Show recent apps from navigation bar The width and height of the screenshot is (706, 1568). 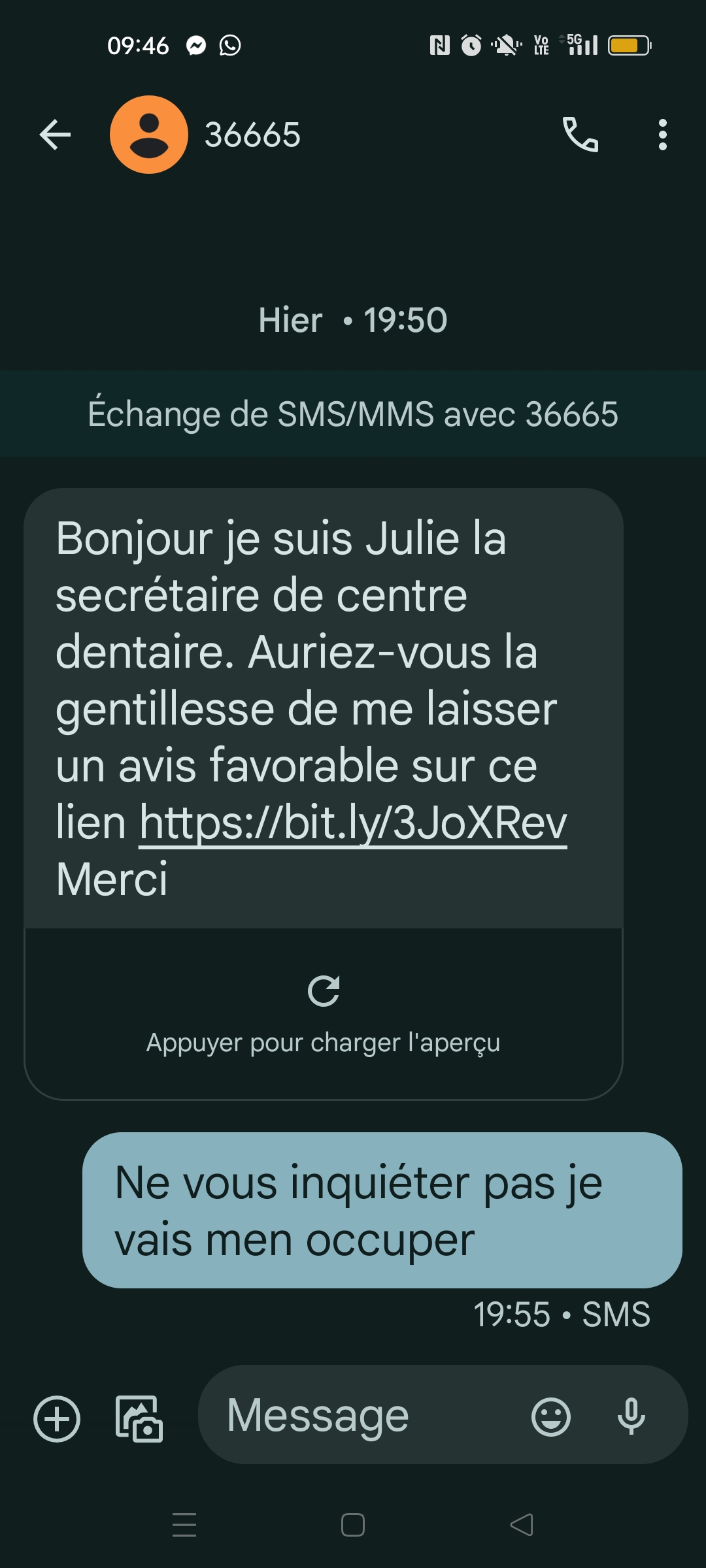(184, 1526)
